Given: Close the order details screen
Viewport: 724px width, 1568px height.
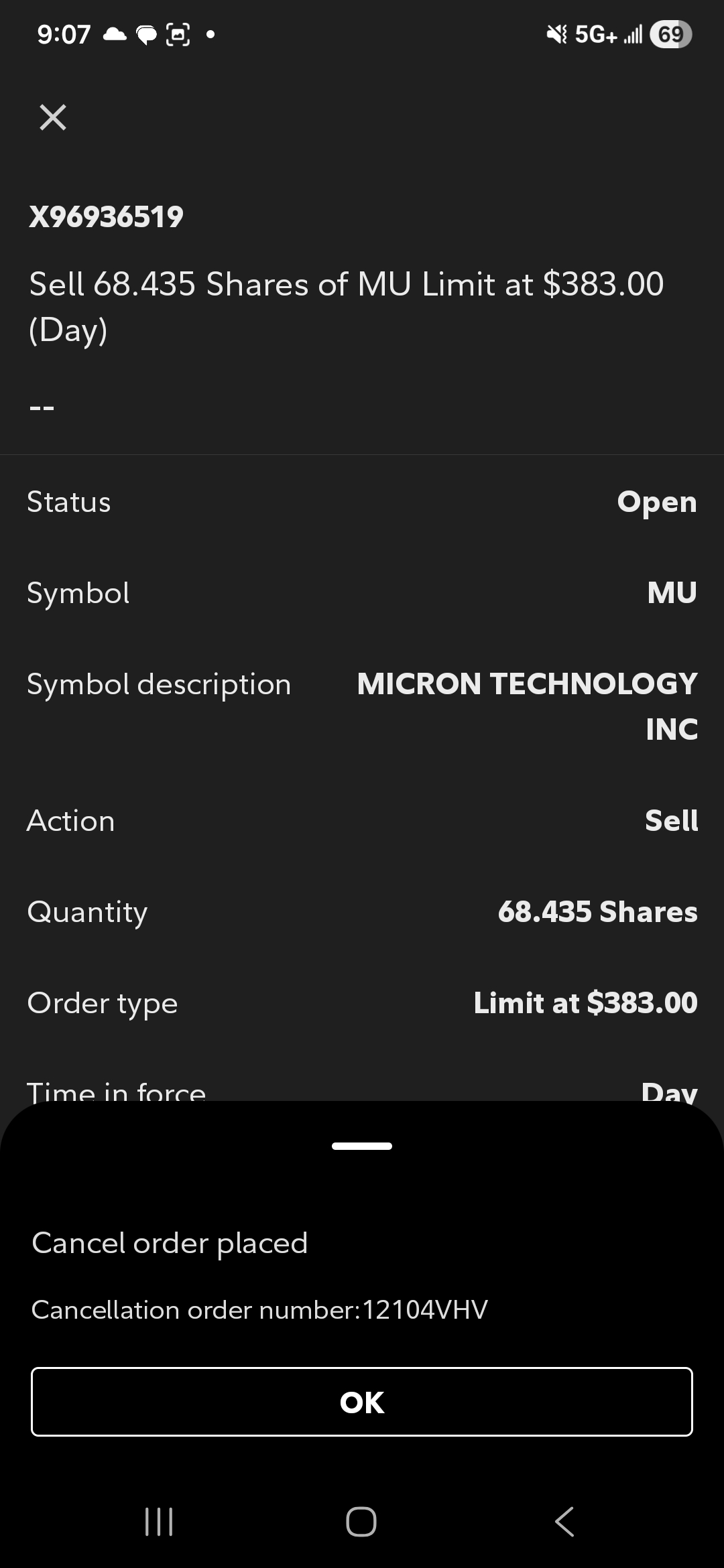Looking at the screenshot, I should coord(53,117).
